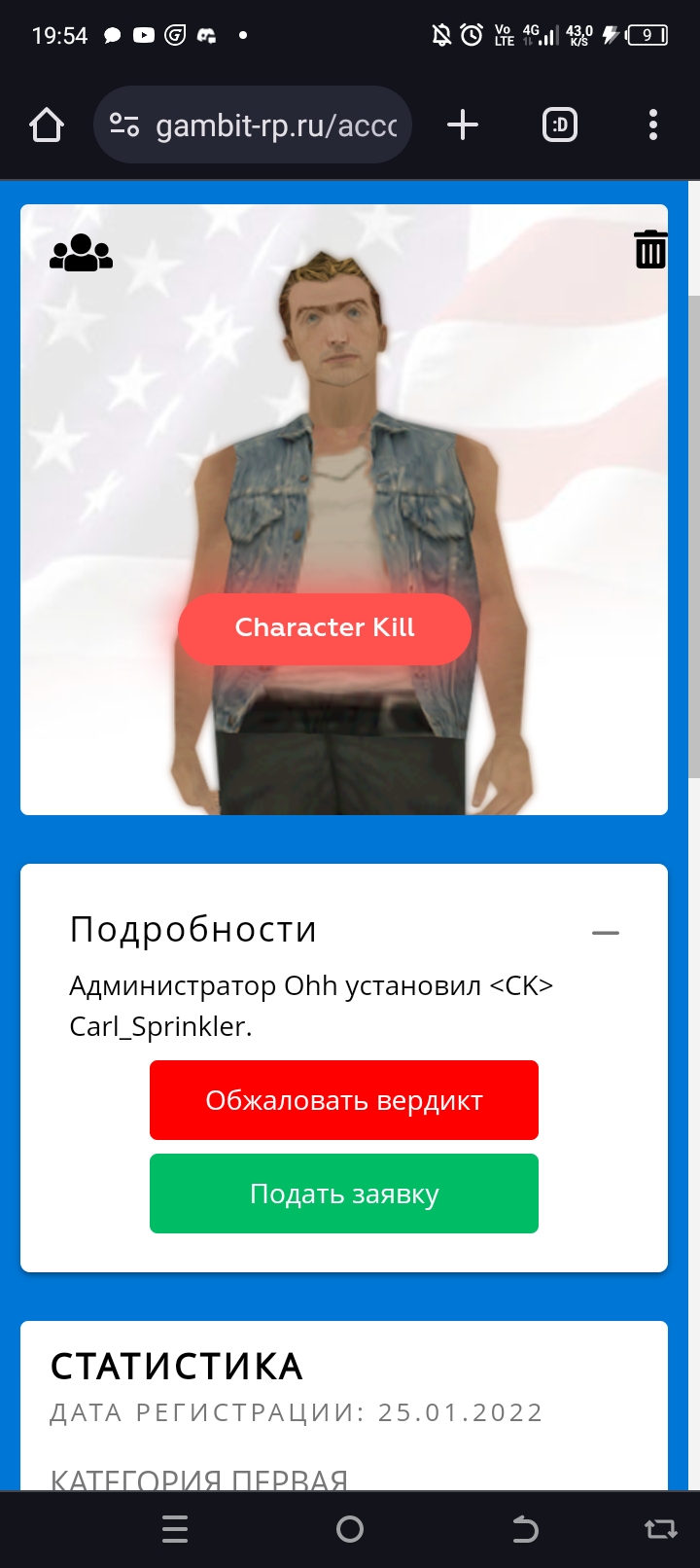Screen dimensions: 700x1568
Task: Tap Обжаловать вердикт button
Action: coord(344,1100)
